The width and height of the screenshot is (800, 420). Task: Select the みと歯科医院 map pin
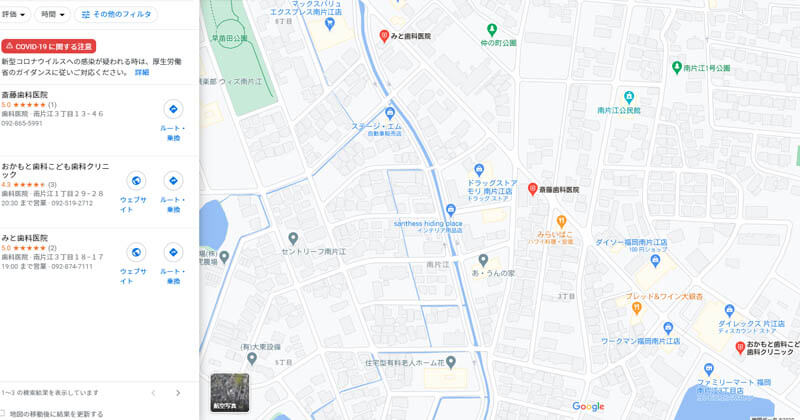pos(384,35)
